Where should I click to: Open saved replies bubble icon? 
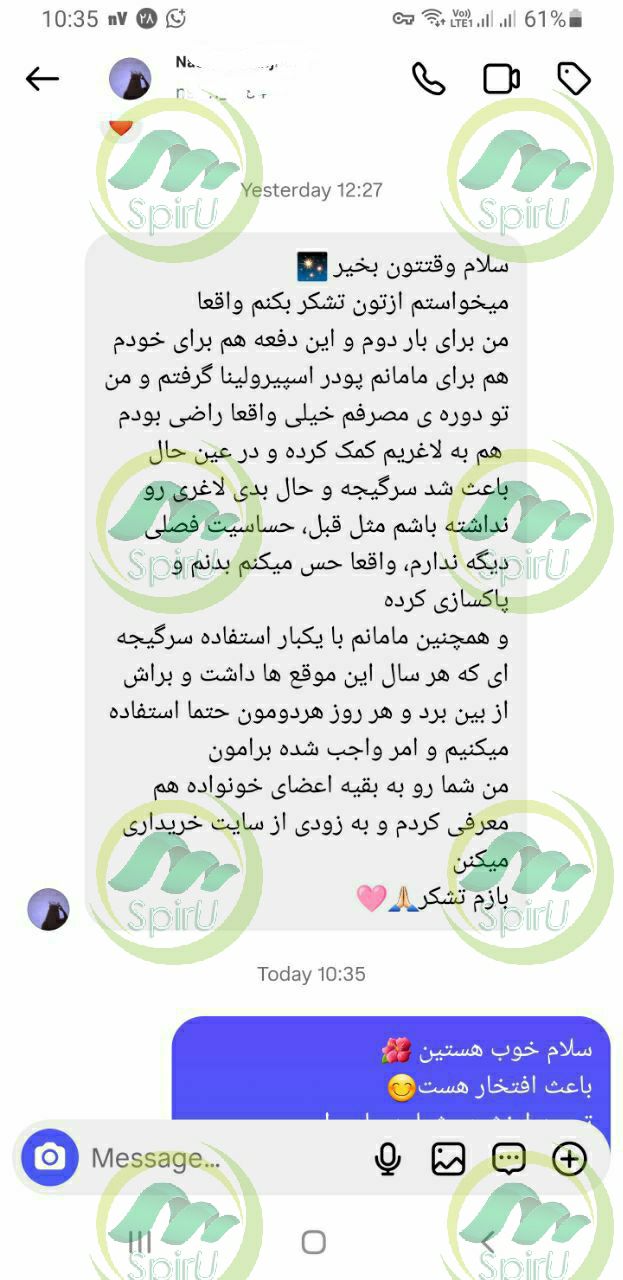tap(509, 1159)
